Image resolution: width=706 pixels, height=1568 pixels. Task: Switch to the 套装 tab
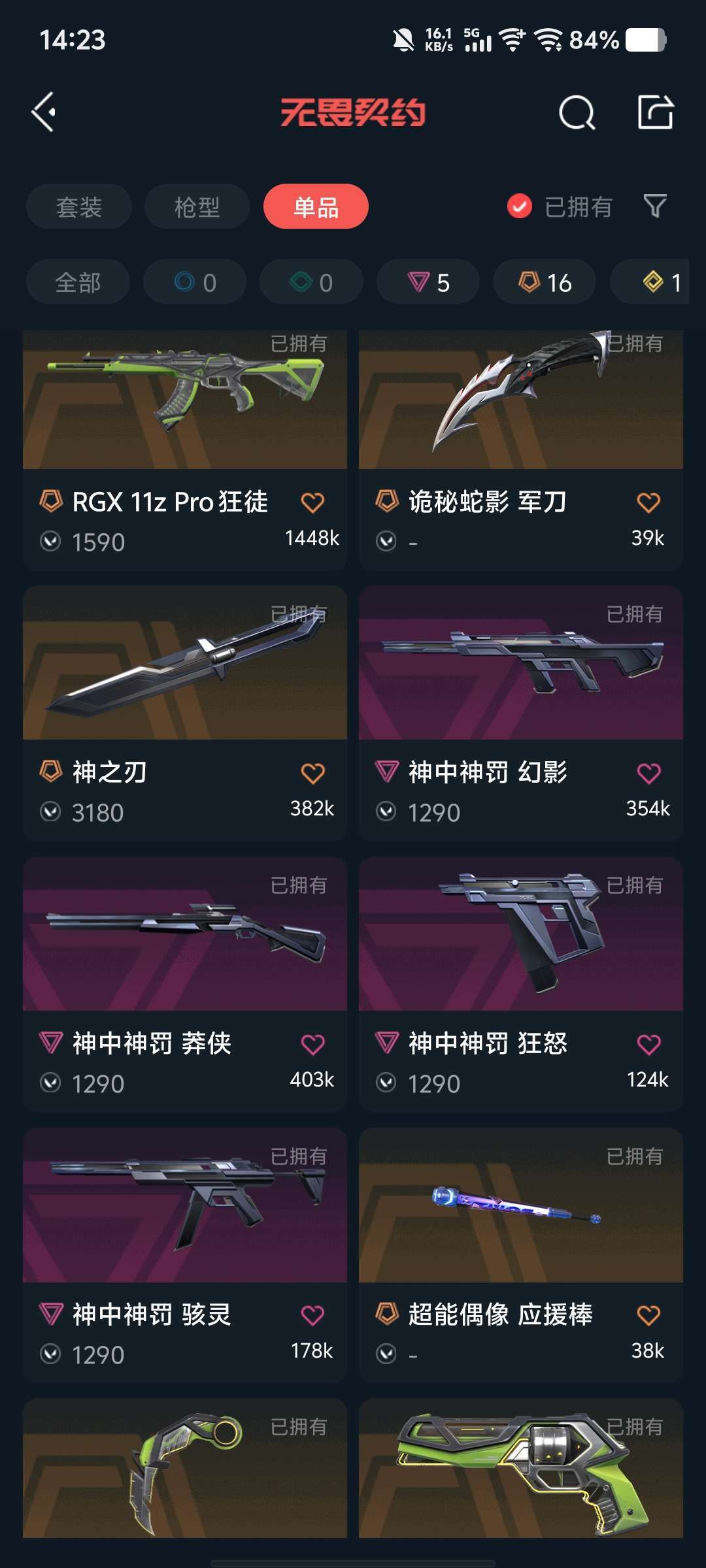click(x=79, y=207)
